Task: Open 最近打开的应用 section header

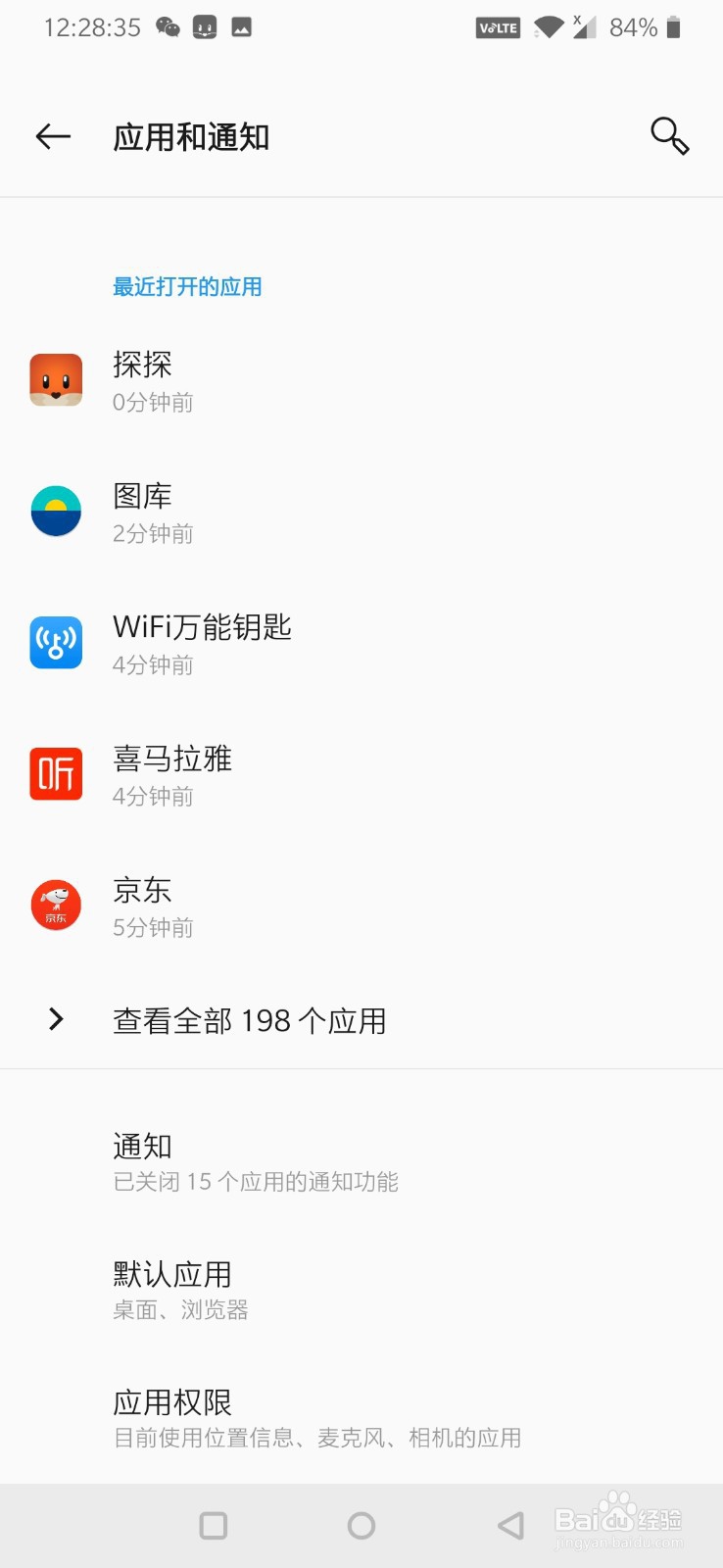Action: point(186,286)
